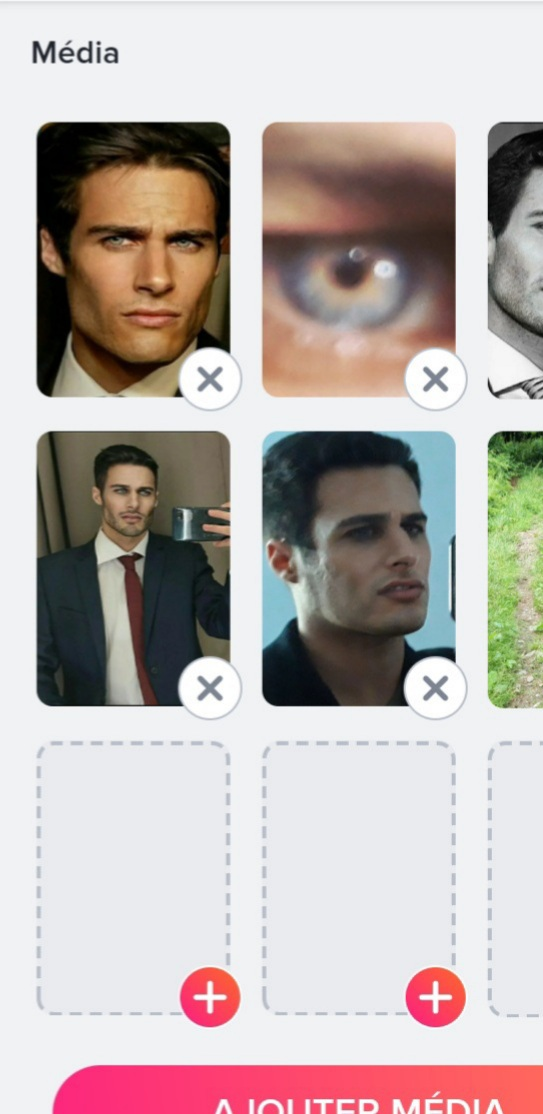Viewport: 543px width, 1114px height.
Task: Select the green grass path photo tile
Action: (x=515, y=569)
